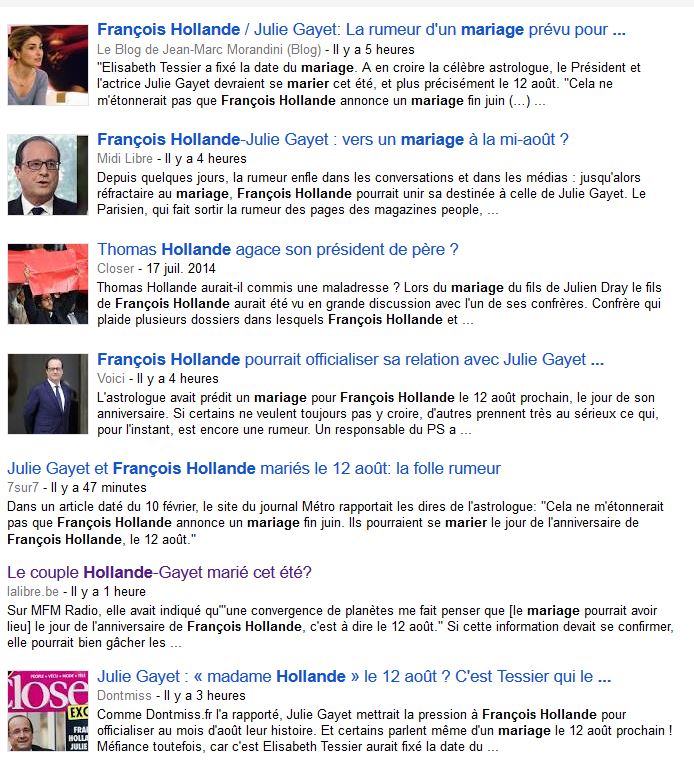Open the Morandini blog headline on the rumoured mariage
Image resolution: width=694 pixels, height=772 pixels.
pyautogui.click(x=361, y=30)
